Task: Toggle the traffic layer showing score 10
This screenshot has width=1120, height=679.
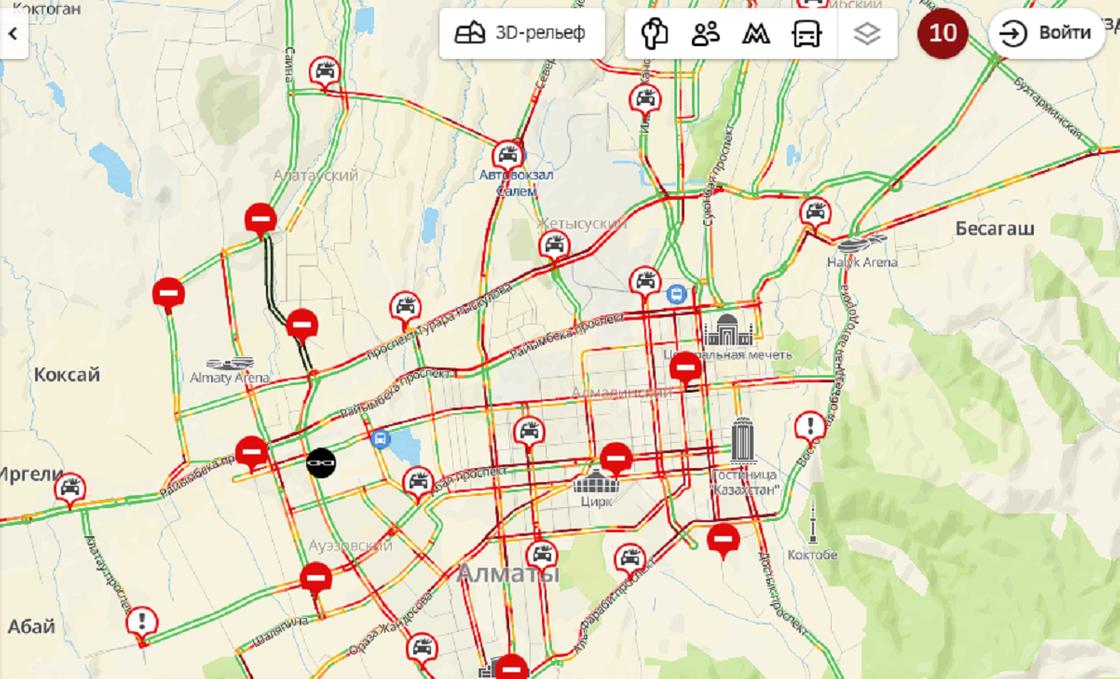Action: point(943,33)
